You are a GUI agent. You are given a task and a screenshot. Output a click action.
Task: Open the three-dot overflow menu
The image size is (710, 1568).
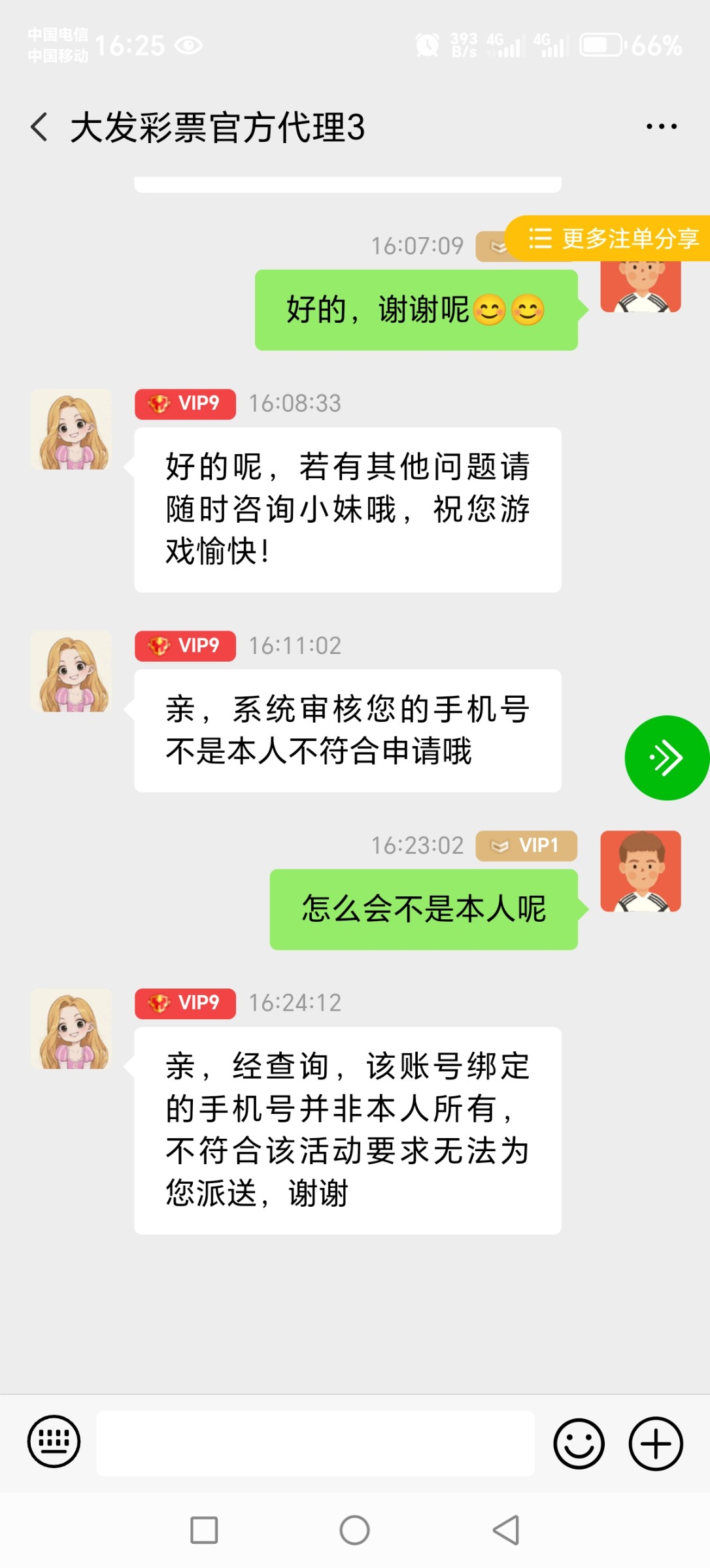tap(661, 127)
